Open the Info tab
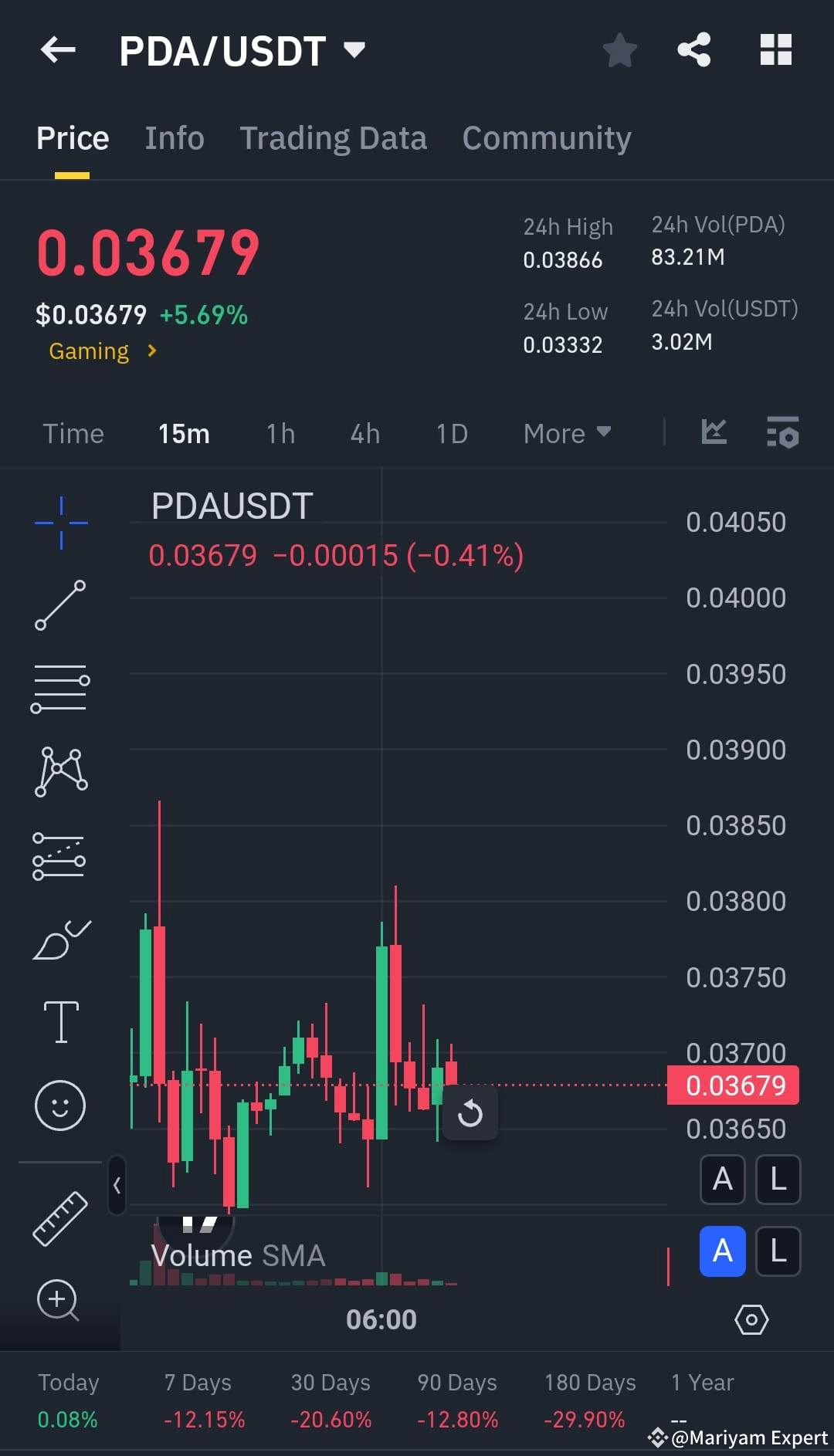This screenshot has width=834, height=1456. click(x=174, y=137)
